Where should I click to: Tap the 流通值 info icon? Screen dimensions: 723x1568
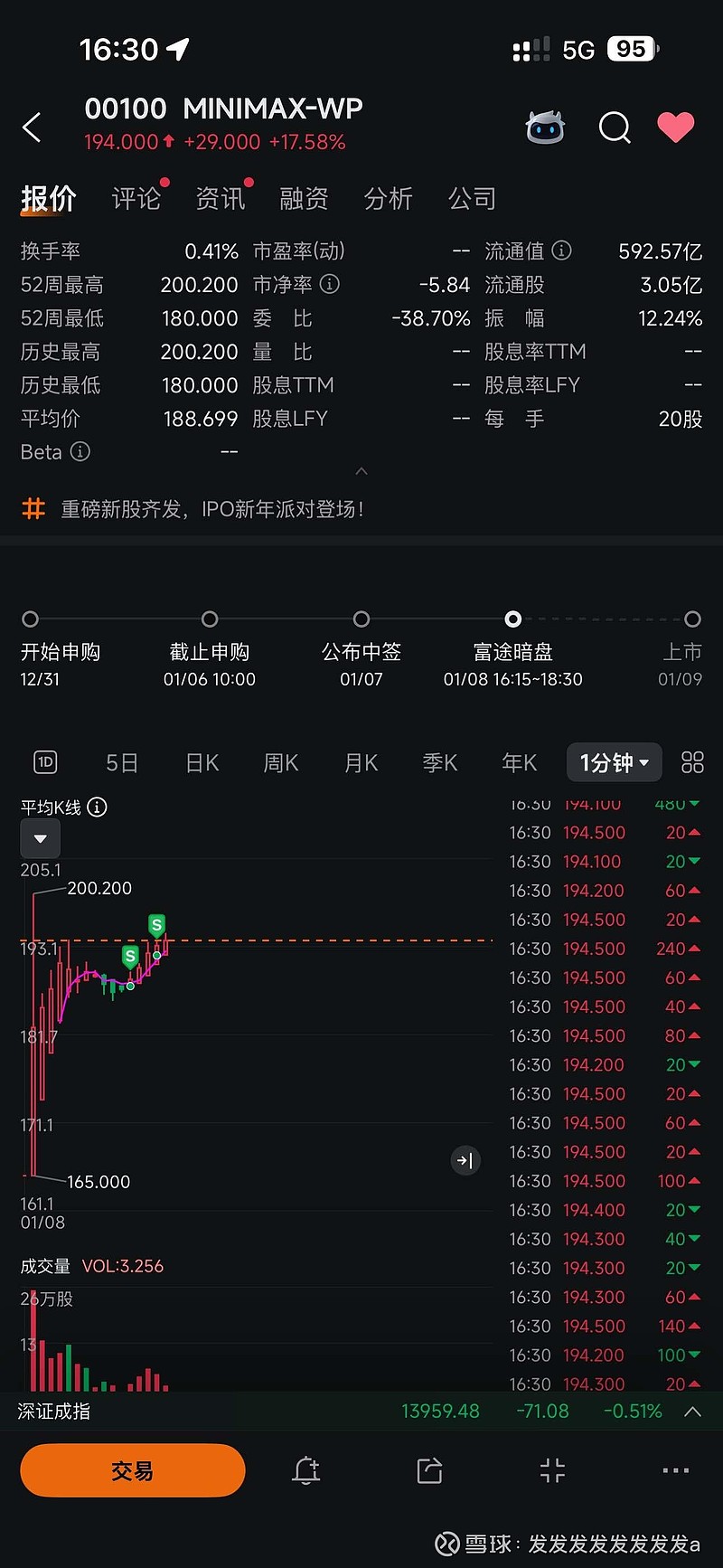[x=561, y=250]
